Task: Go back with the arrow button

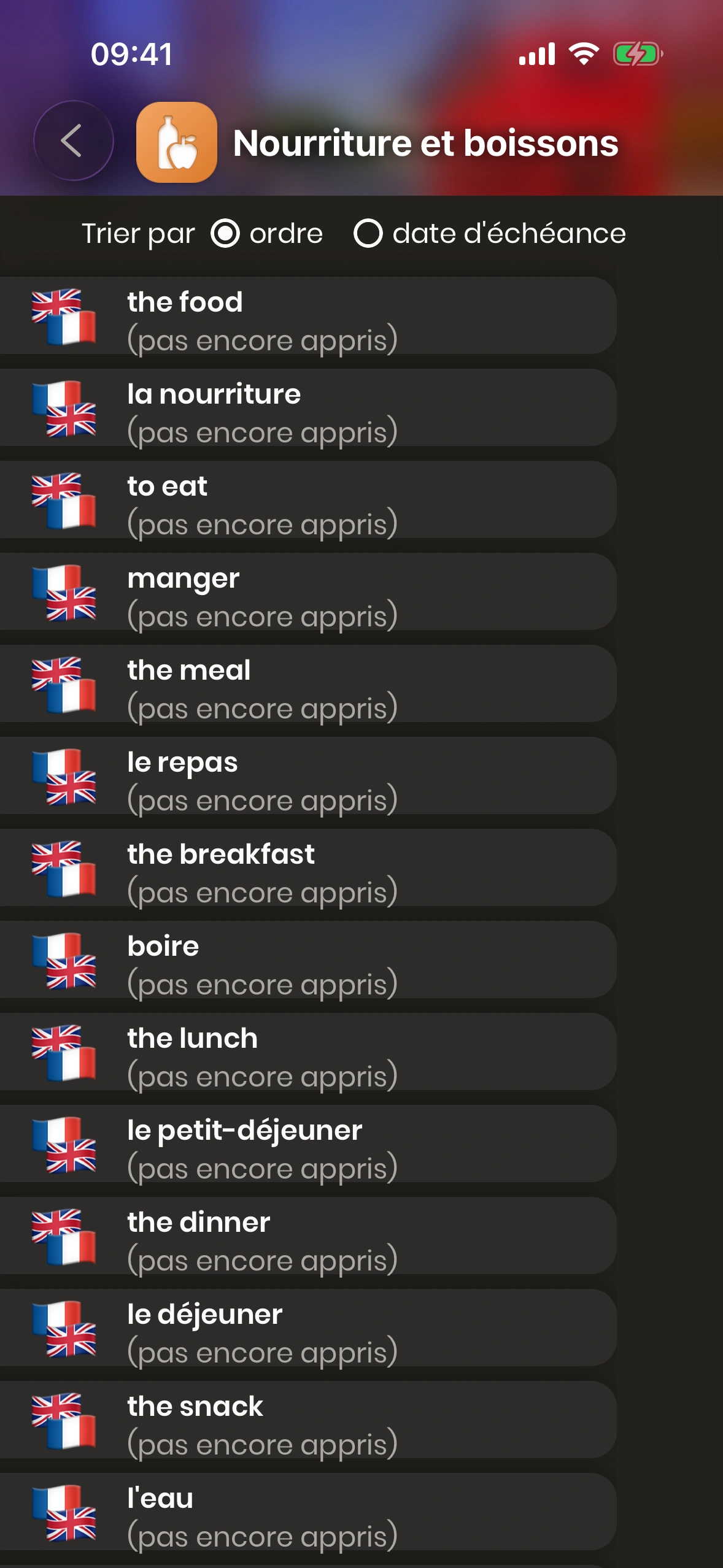Action: click(73, 141)
